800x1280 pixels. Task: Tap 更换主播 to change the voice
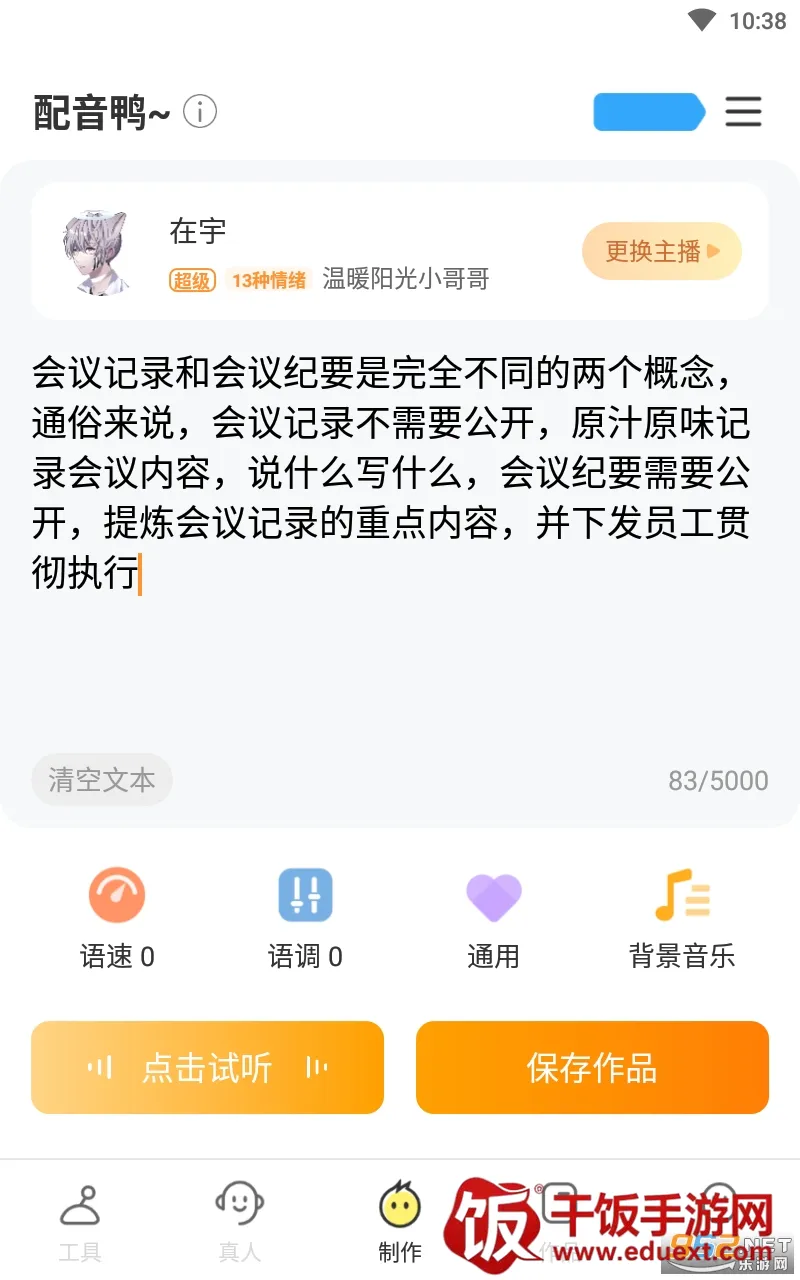[662, 251]
